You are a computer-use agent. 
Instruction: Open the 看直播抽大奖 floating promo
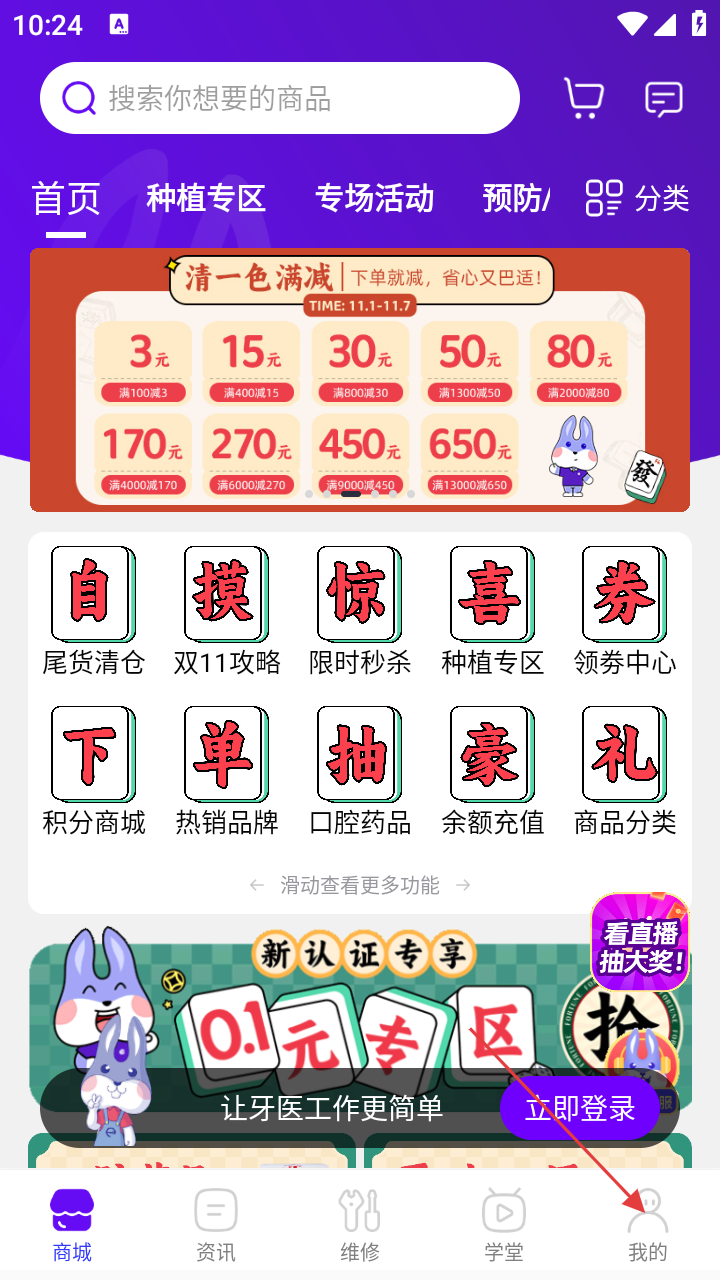point(640,942)
